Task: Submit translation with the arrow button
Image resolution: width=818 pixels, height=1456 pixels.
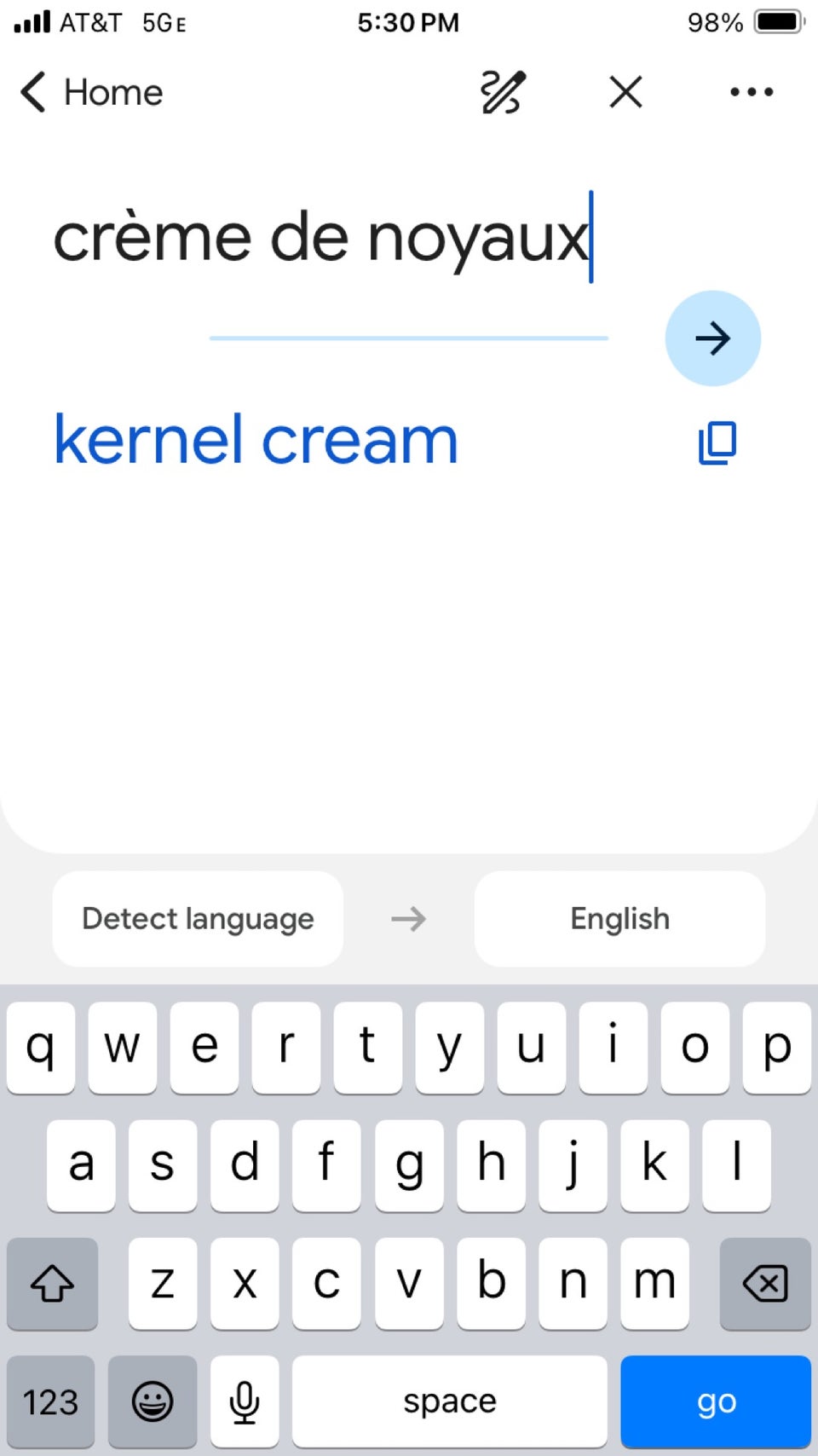Action: tap(712, 338)
